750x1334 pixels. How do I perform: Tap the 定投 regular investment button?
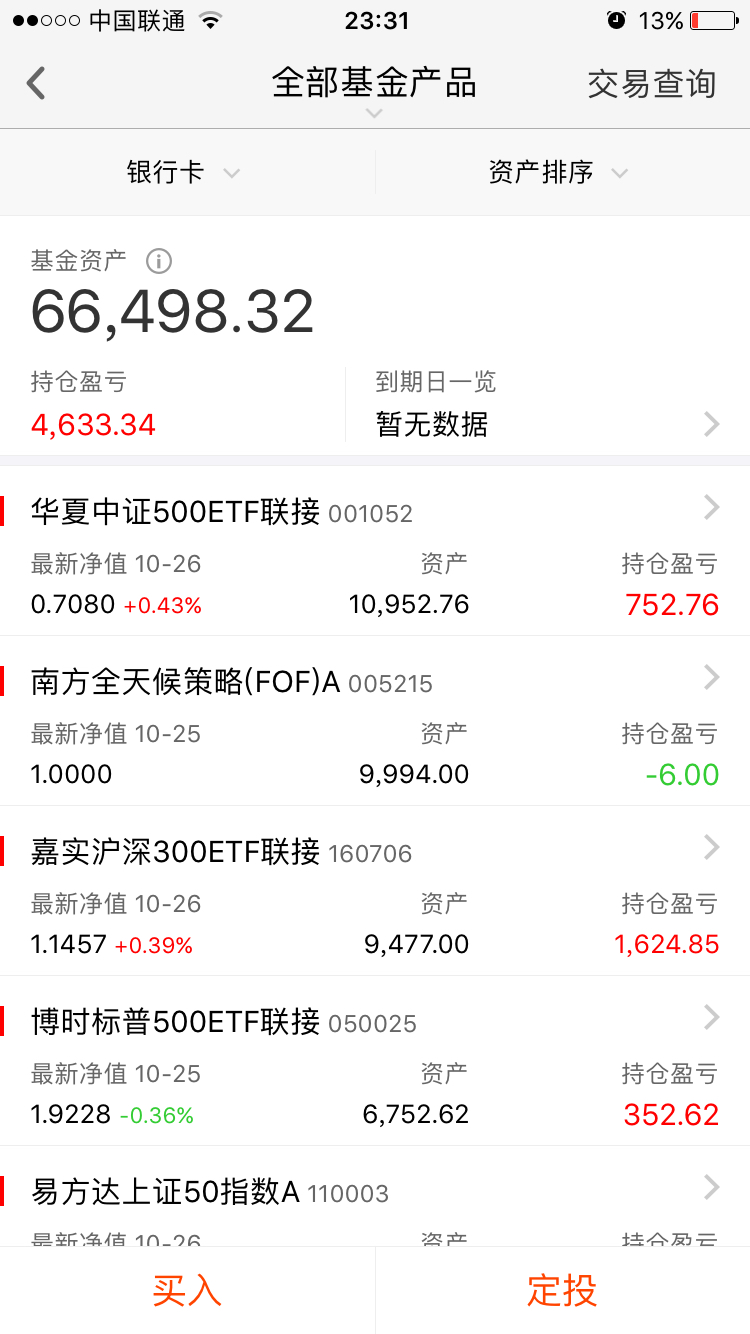click(563, 1290)
